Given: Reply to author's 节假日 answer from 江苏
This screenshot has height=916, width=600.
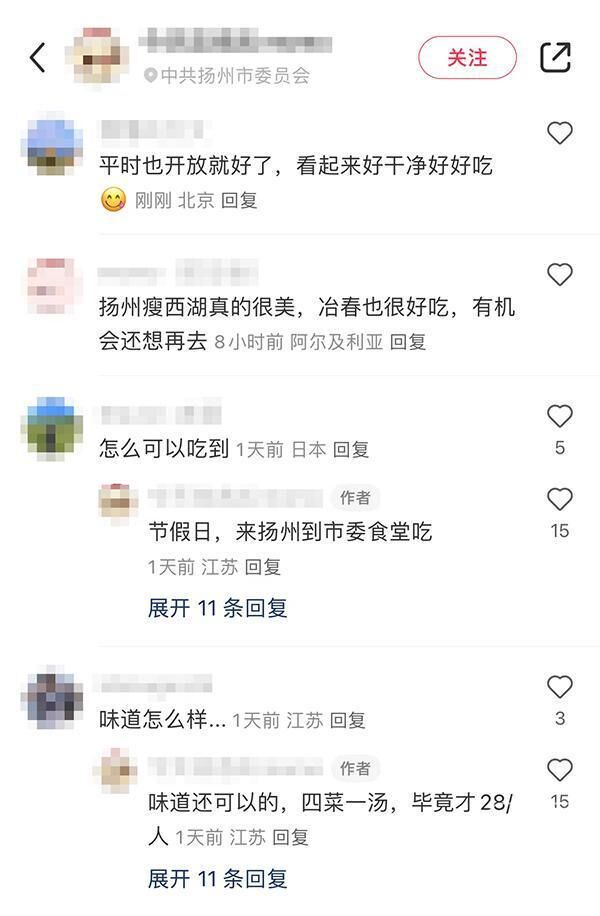Looking at the screenshot, I should pyautogui.click(x=263, y=567).
